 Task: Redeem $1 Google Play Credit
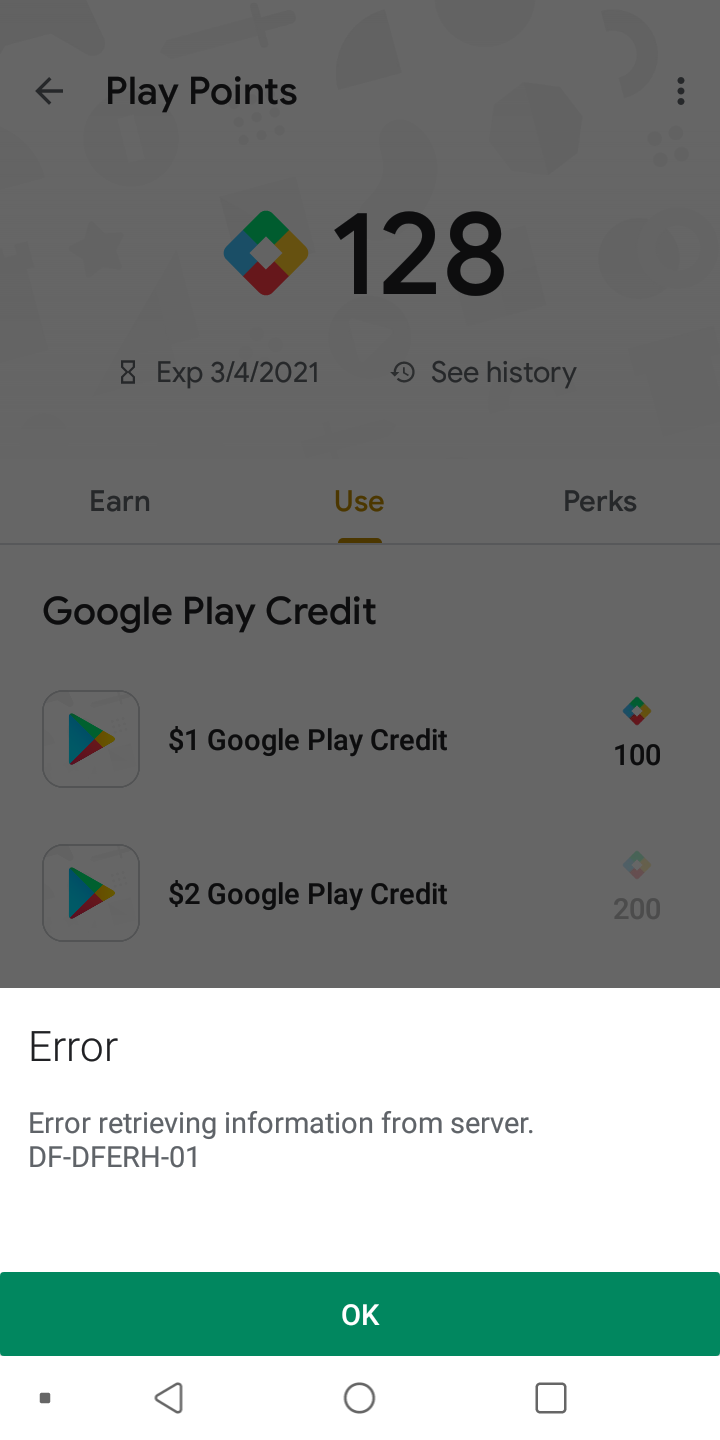click(360, 739)
